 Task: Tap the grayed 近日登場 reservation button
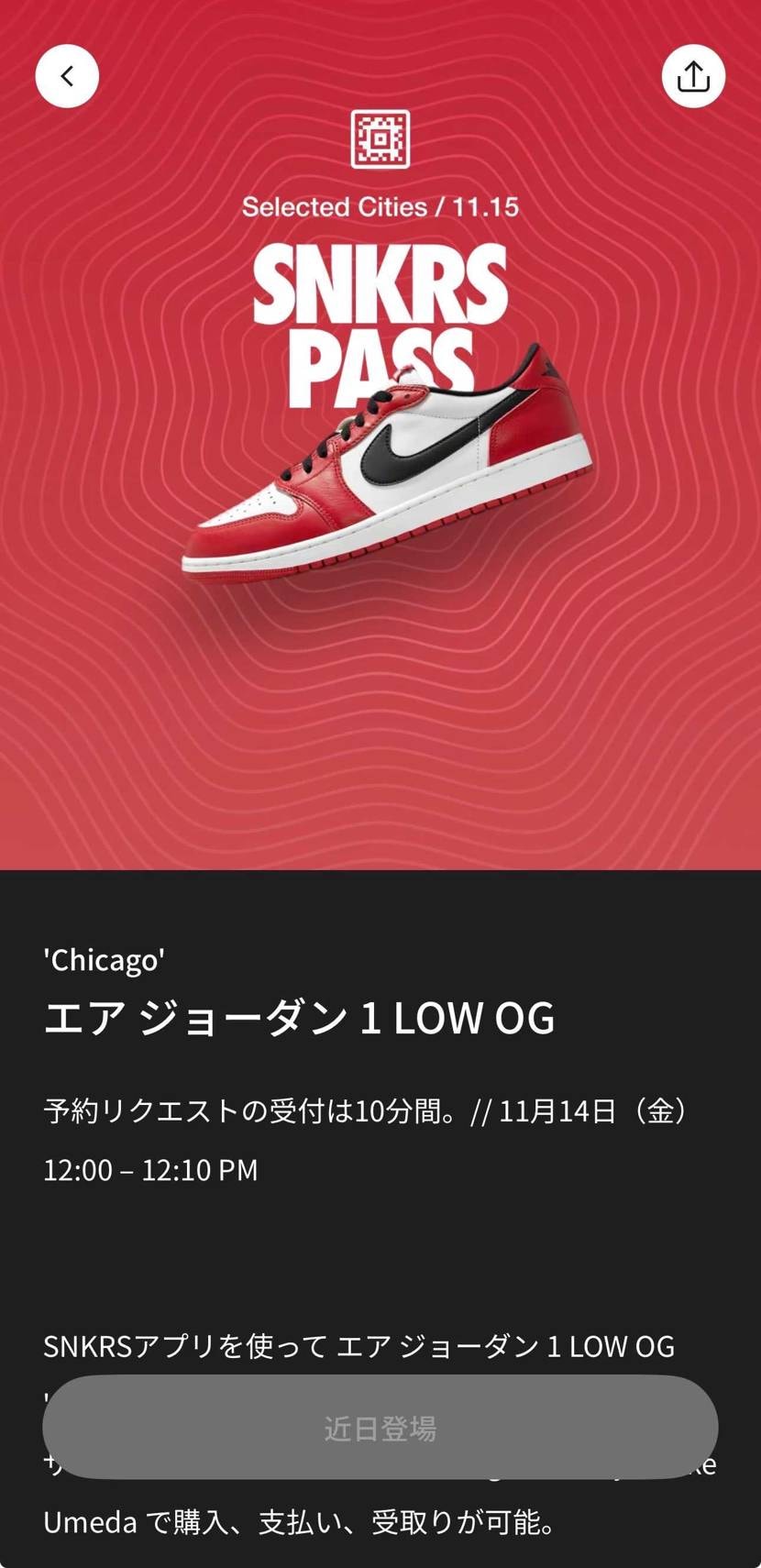pos(380,1427)
